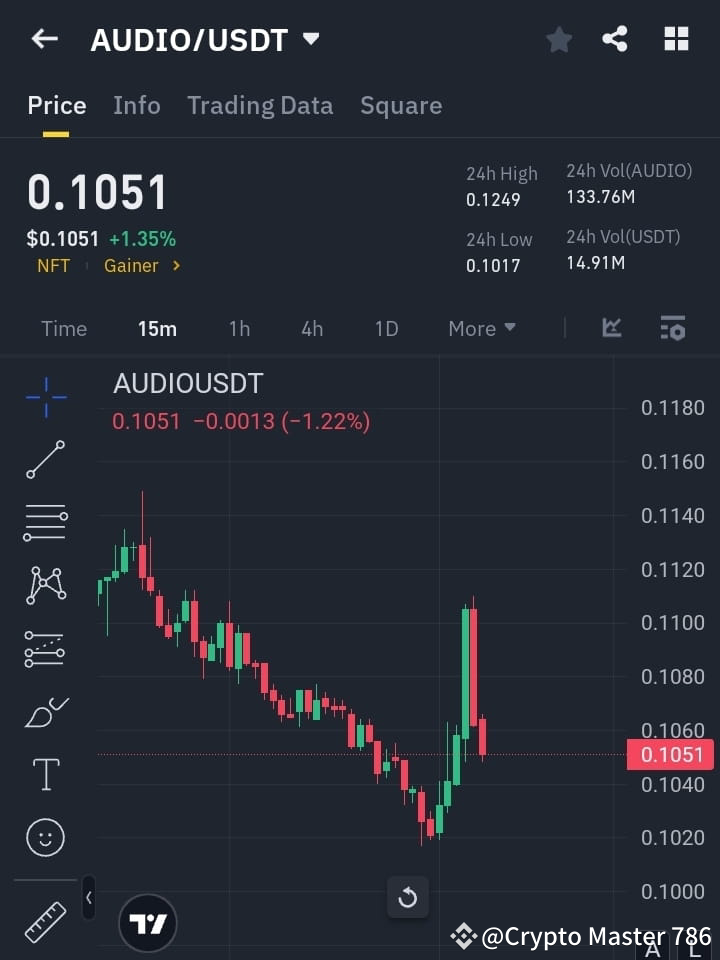
Task: Select the 1h timeframe
Action: [x=239, y=328]
